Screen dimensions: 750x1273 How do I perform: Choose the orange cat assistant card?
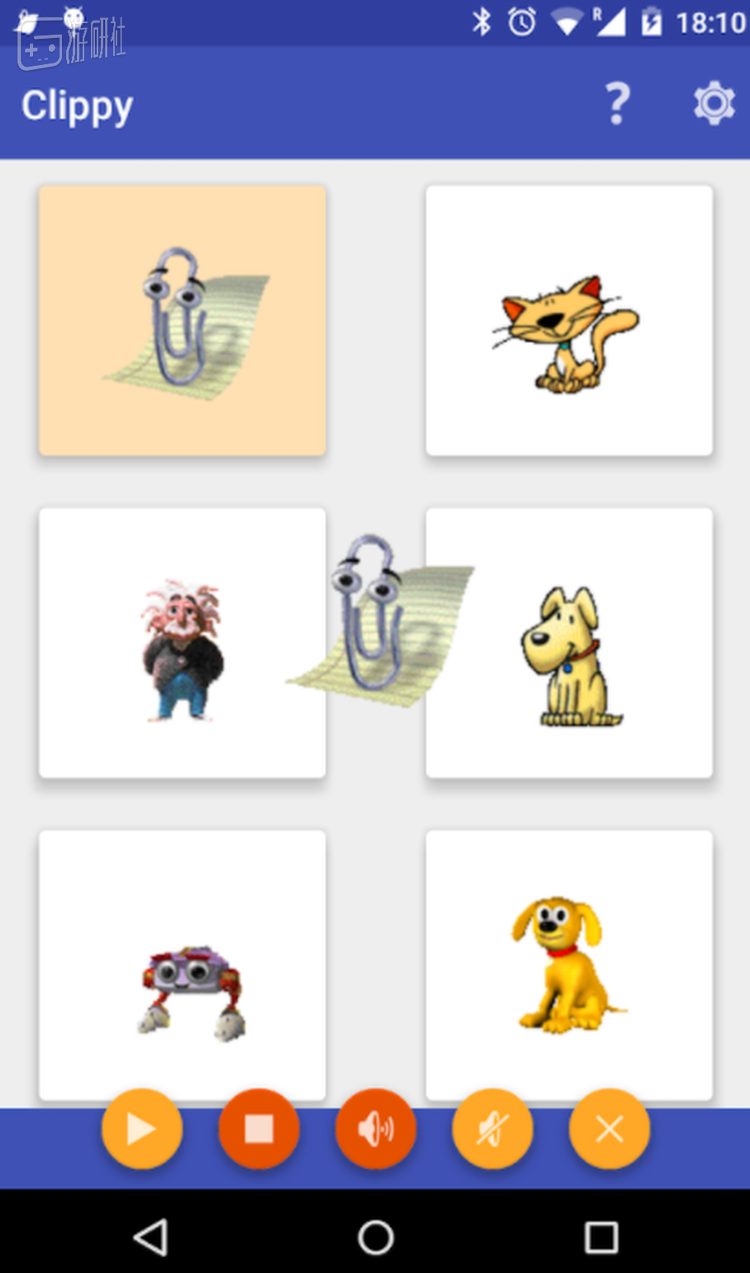click(x=569, y=320)
